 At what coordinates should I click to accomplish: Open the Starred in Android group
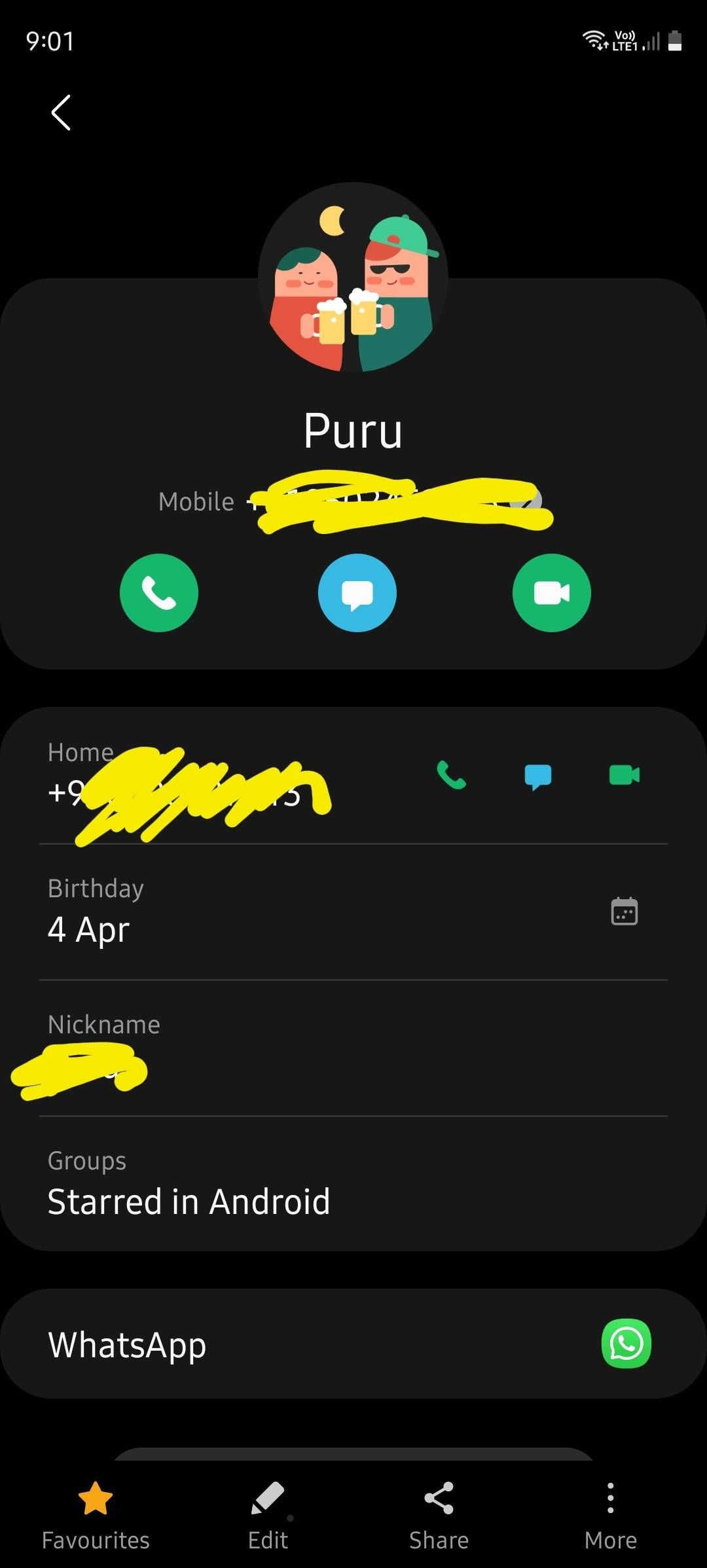[189, 1201]
